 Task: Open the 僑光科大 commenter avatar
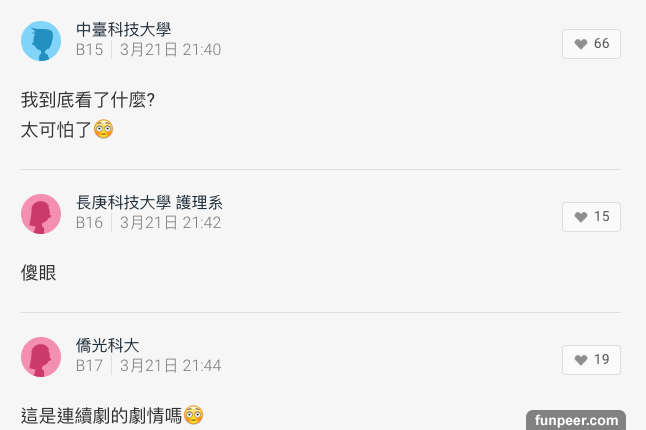(x=41, y=357)
